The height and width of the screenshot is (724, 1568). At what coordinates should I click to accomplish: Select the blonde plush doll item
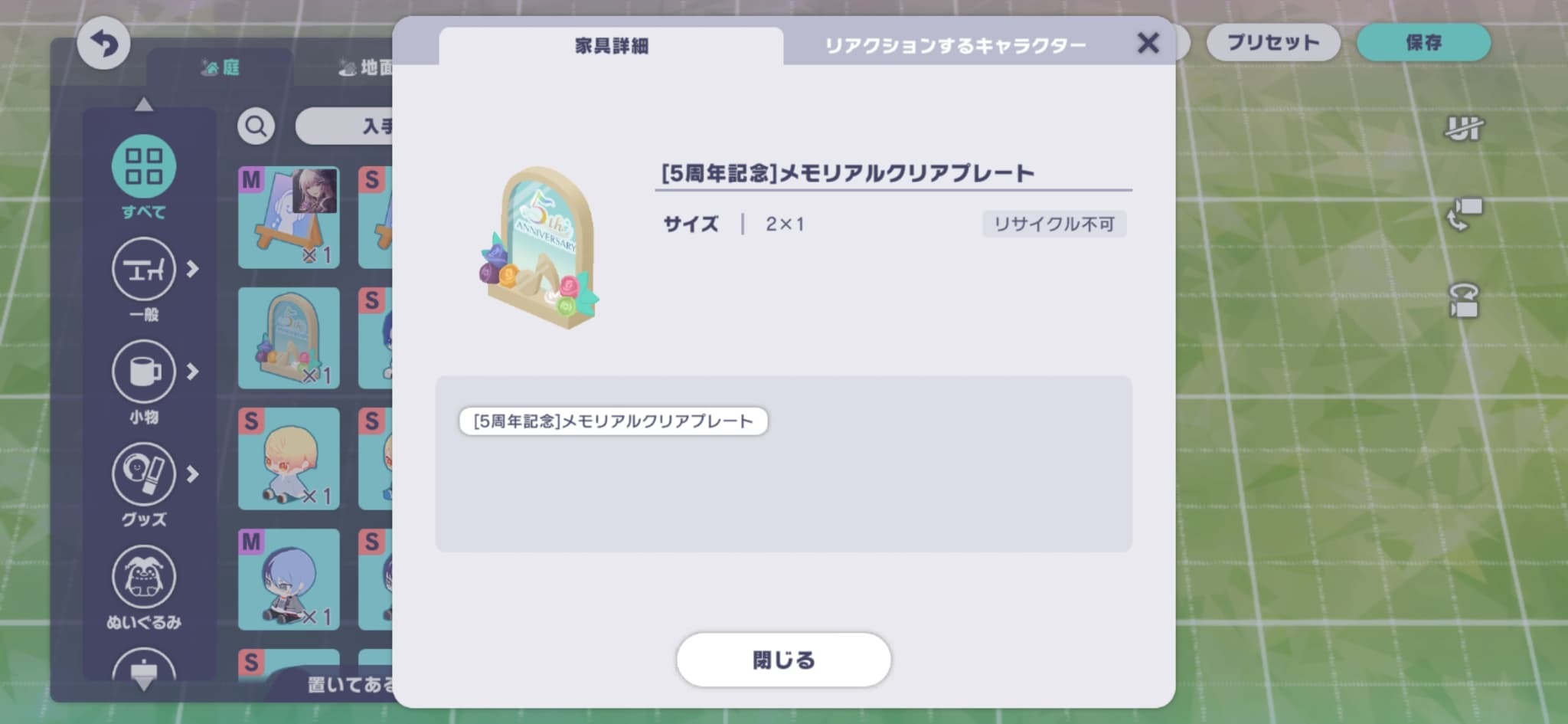tap(289, 458)
